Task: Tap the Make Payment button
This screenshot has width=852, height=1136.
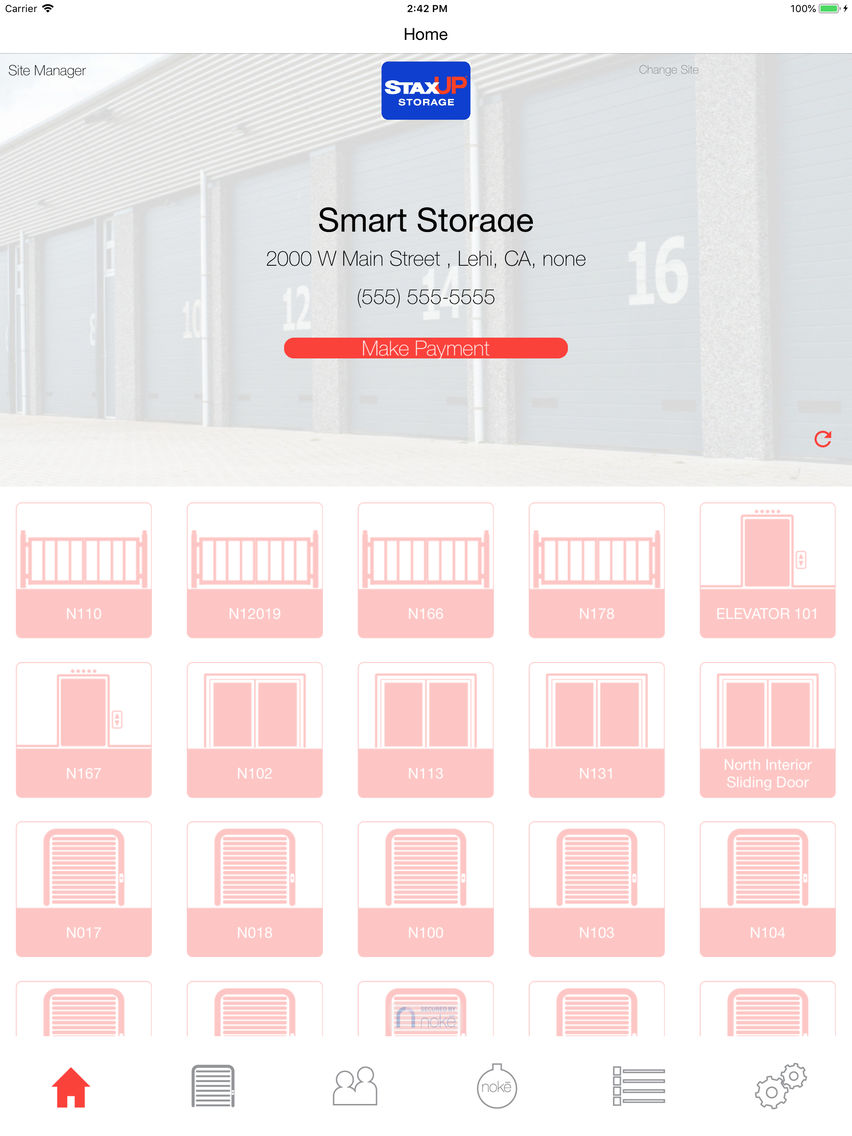Action: (425, 348)
